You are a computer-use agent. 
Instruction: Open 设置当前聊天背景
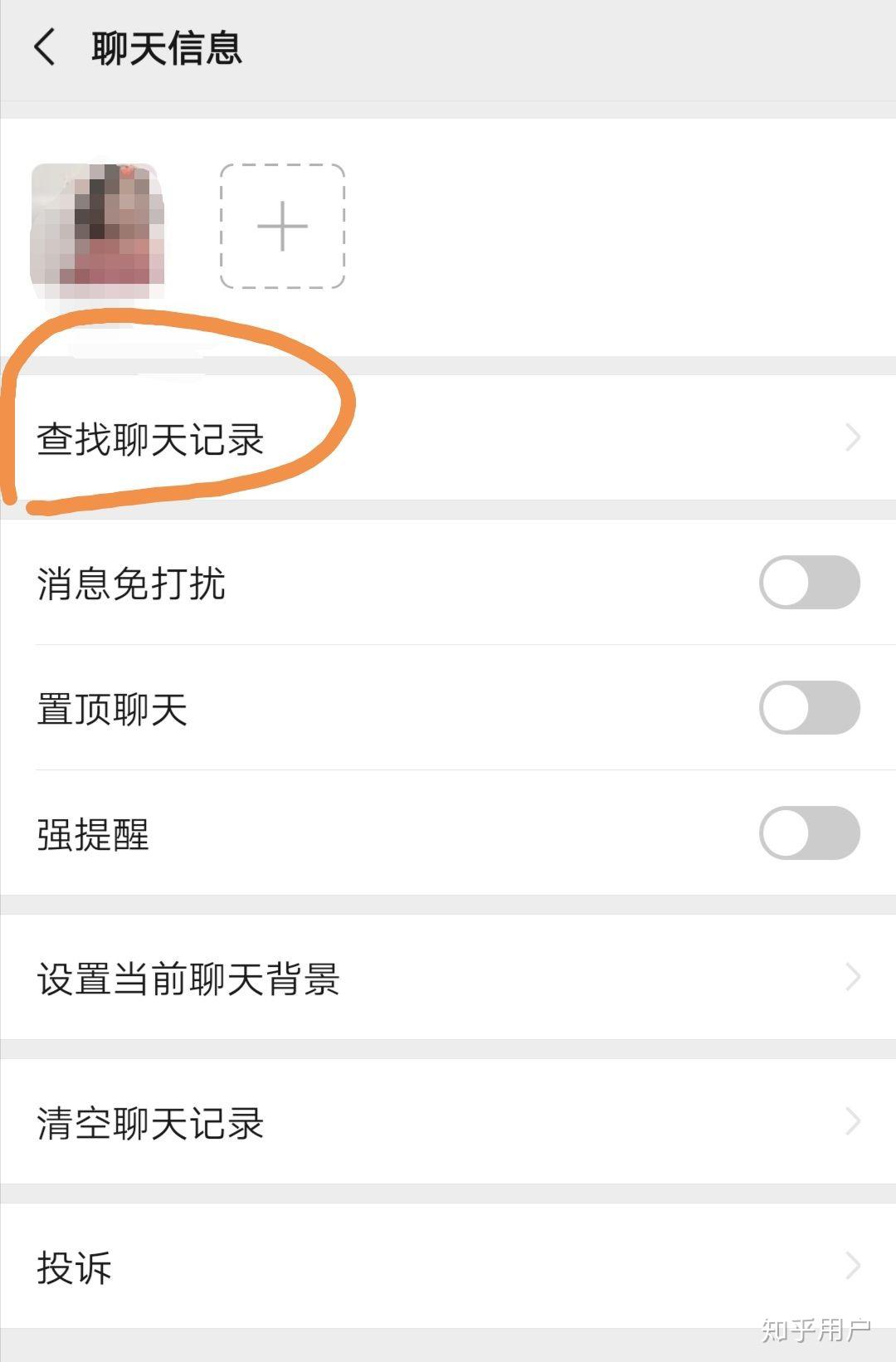[x=448, y=978]
